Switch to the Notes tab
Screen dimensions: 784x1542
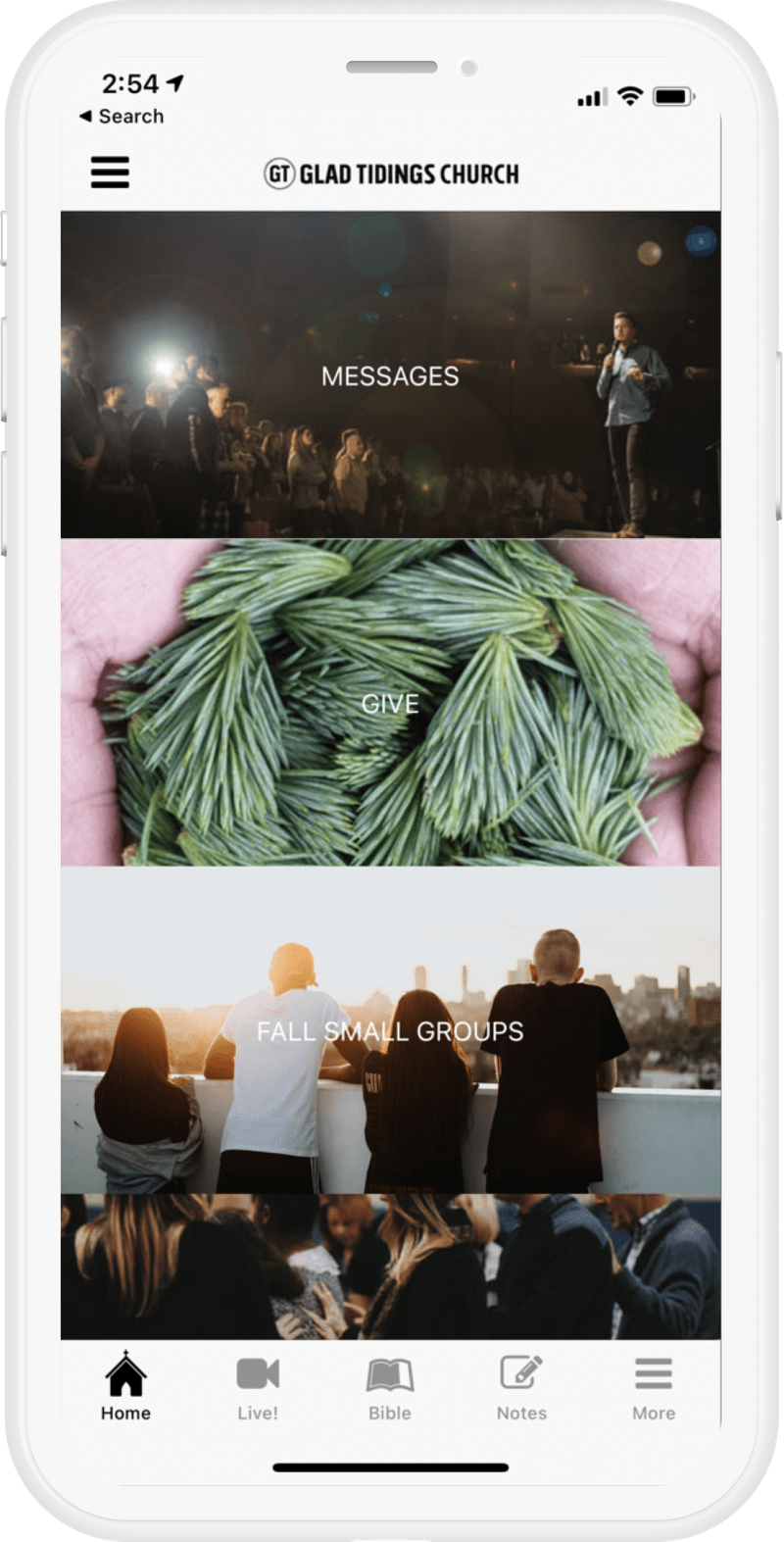[x=521, y=1386]
